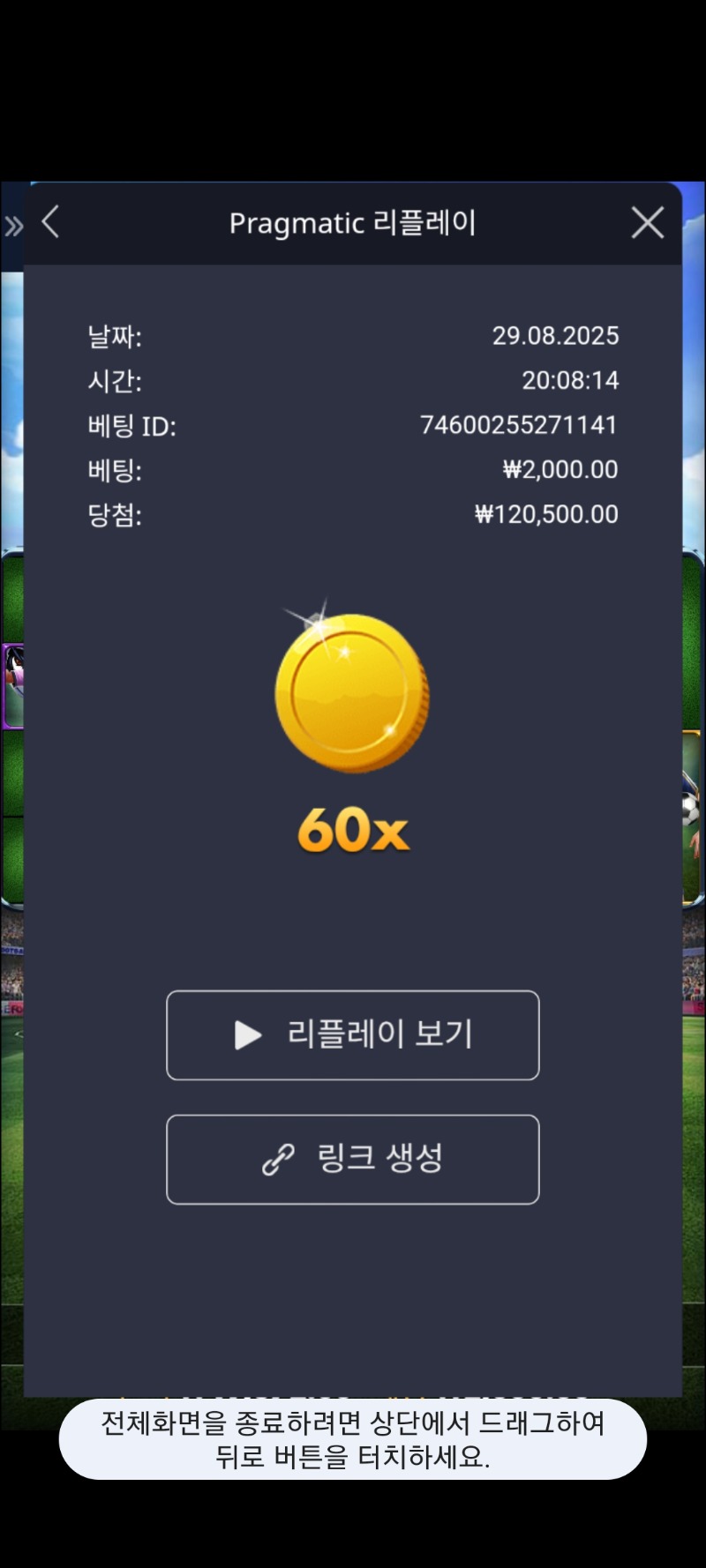The width and height of the screenshot is (706, 1568).
Task: Generate a share link with 링크 생성
Action: pos(352,1159)
